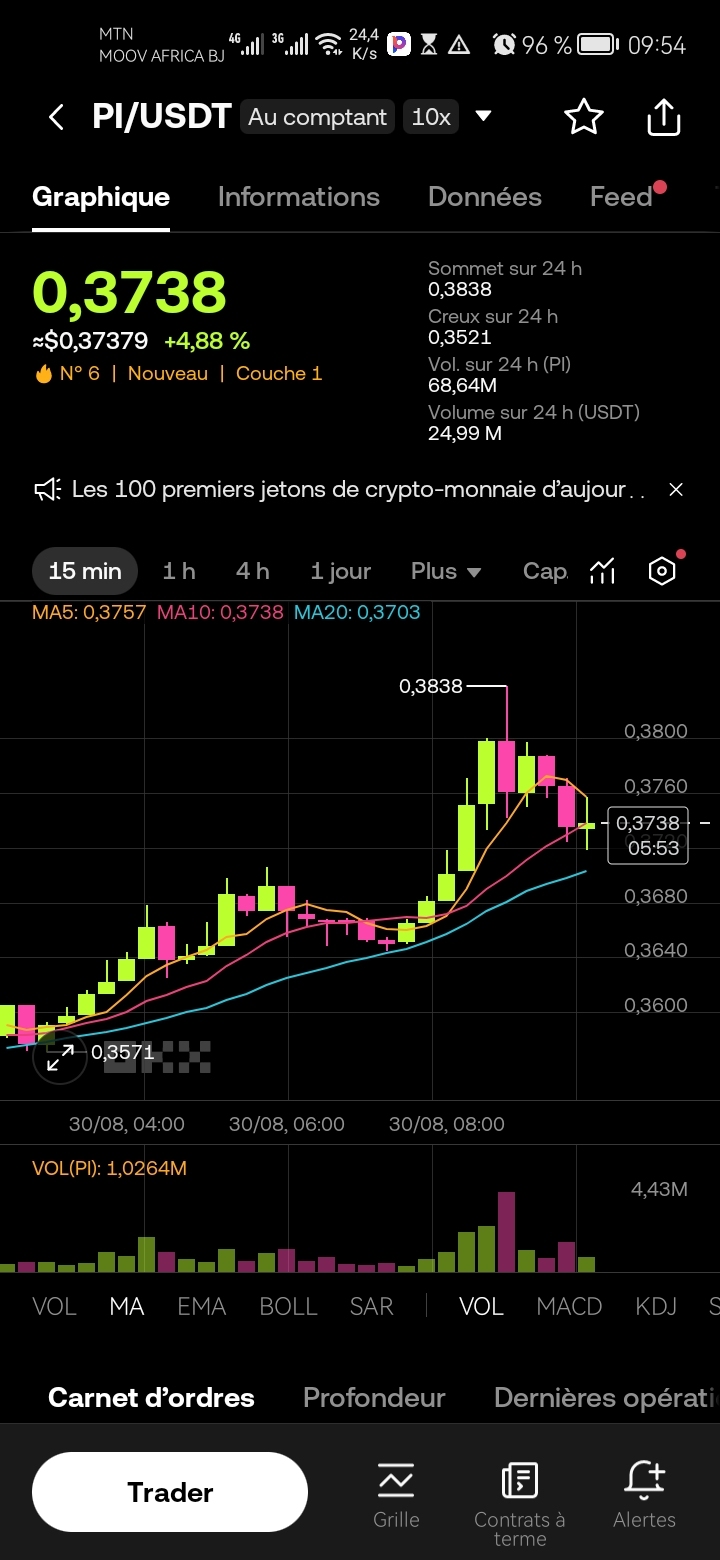
Task: Select the 1 jour chart interval
Action: click(x=340, y=571)
